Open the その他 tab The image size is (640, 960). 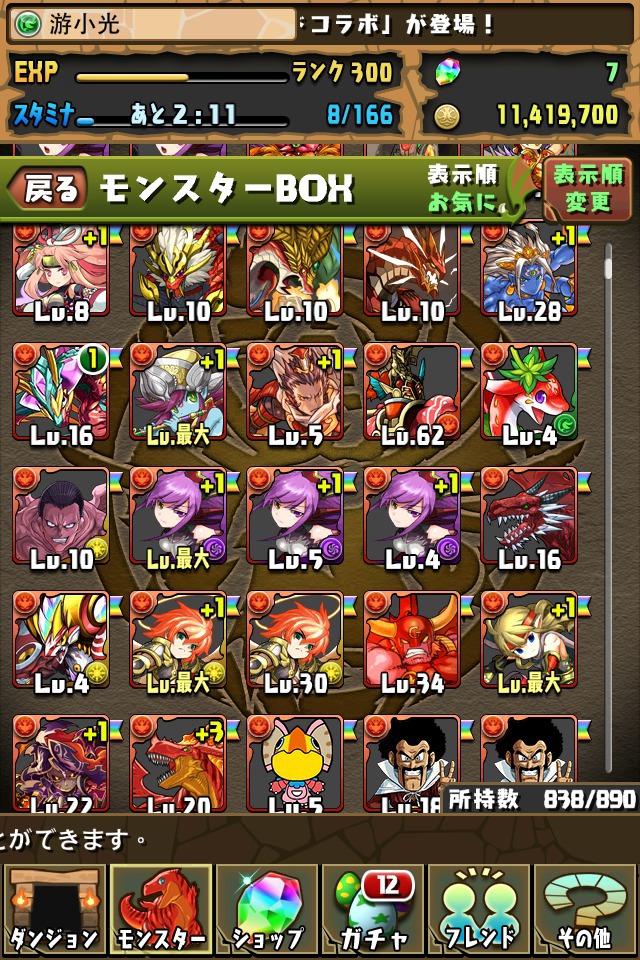(x=586, y=912)
